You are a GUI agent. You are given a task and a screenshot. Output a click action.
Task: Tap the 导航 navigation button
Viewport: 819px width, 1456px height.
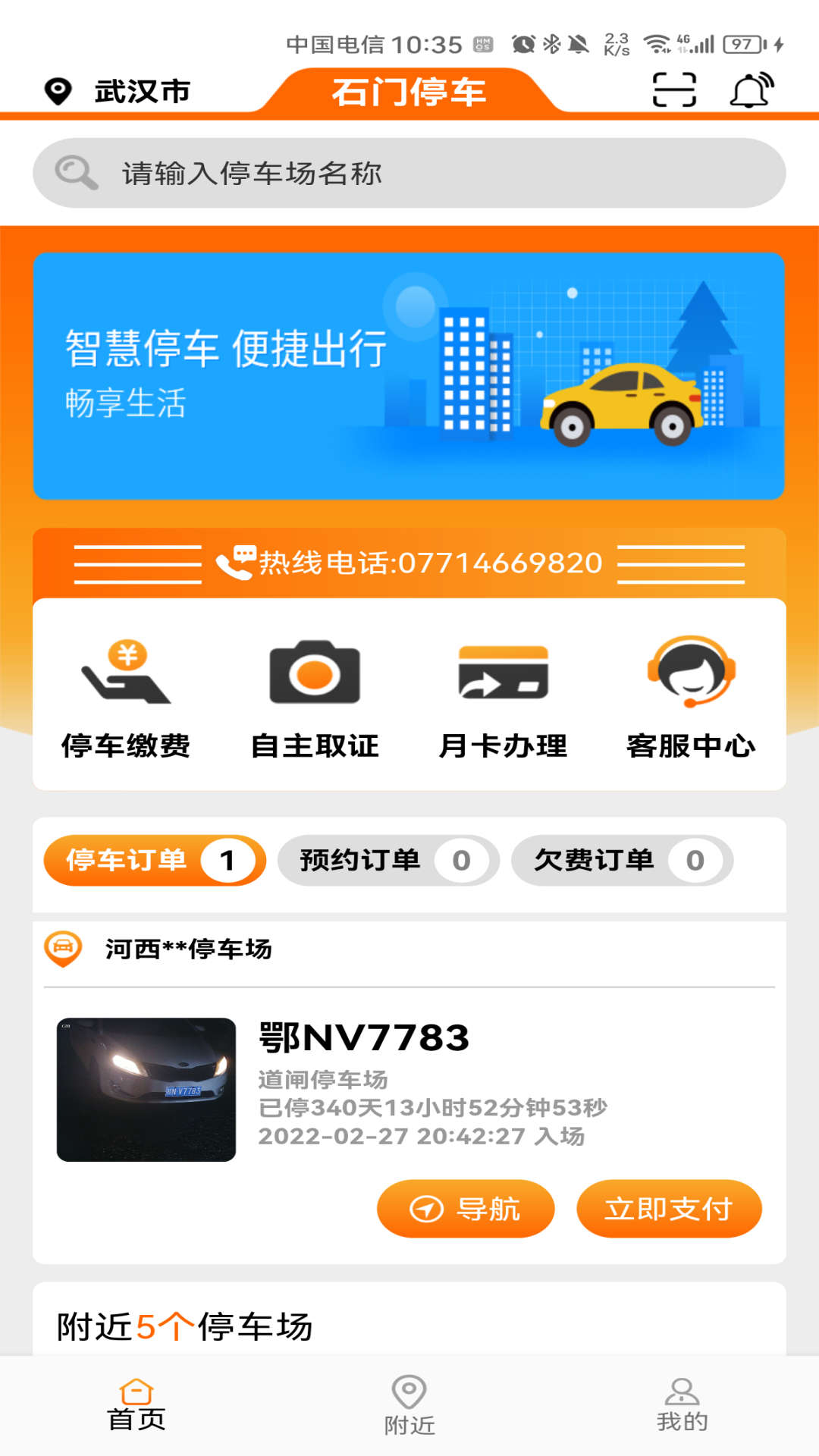tap(466, 1209)
